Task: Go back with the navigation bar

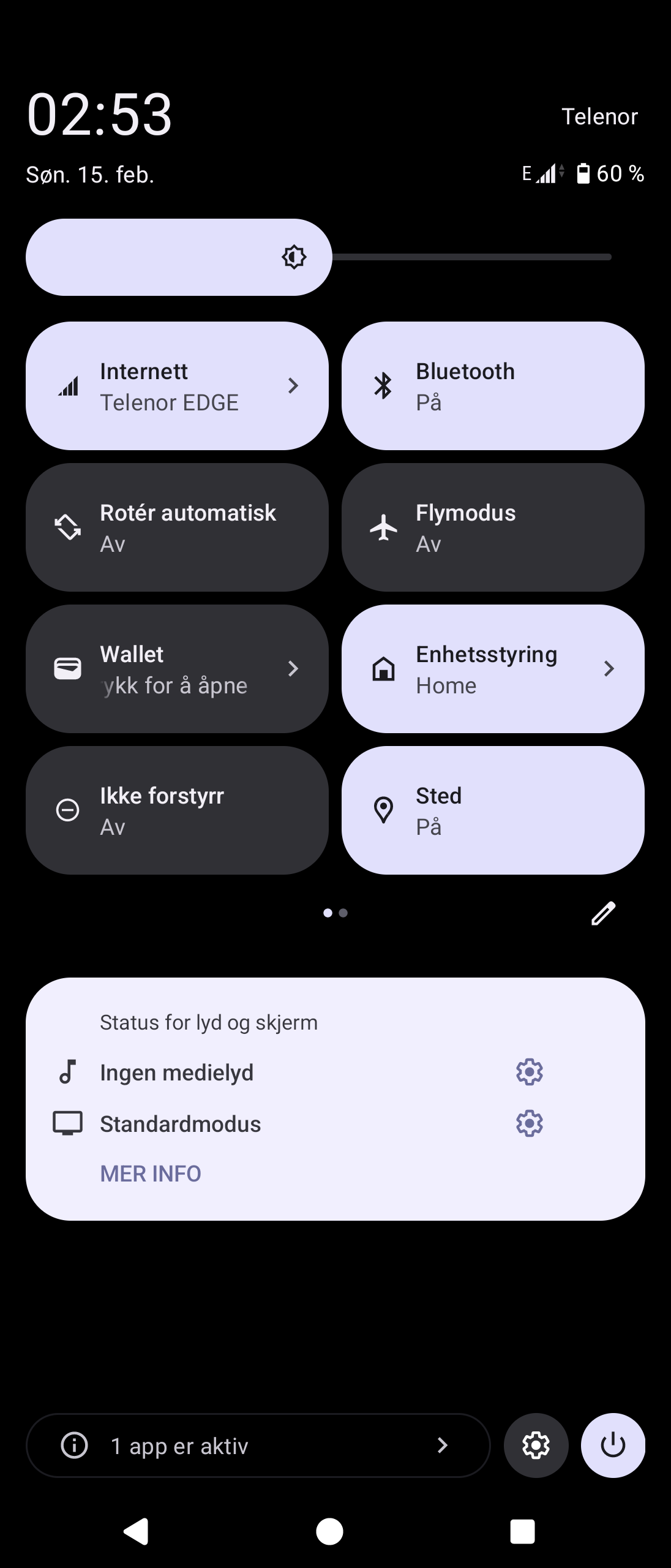Action: pyautogui.click(x=137, y=1531)
